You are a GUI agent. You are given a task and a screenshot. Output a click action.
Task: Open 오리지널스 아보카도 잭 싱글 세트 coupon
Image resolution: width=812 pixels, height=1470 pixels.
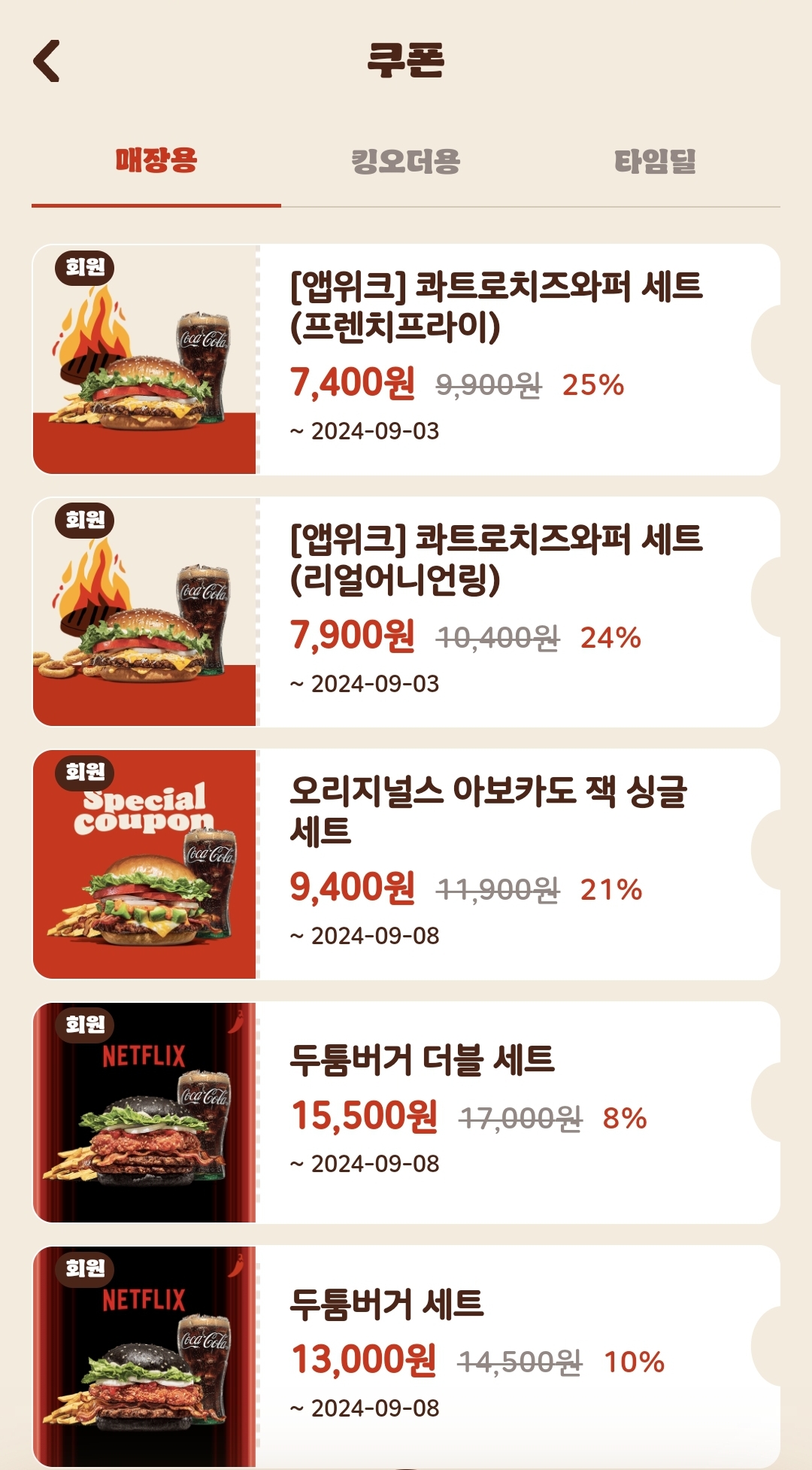pos(406,864)
